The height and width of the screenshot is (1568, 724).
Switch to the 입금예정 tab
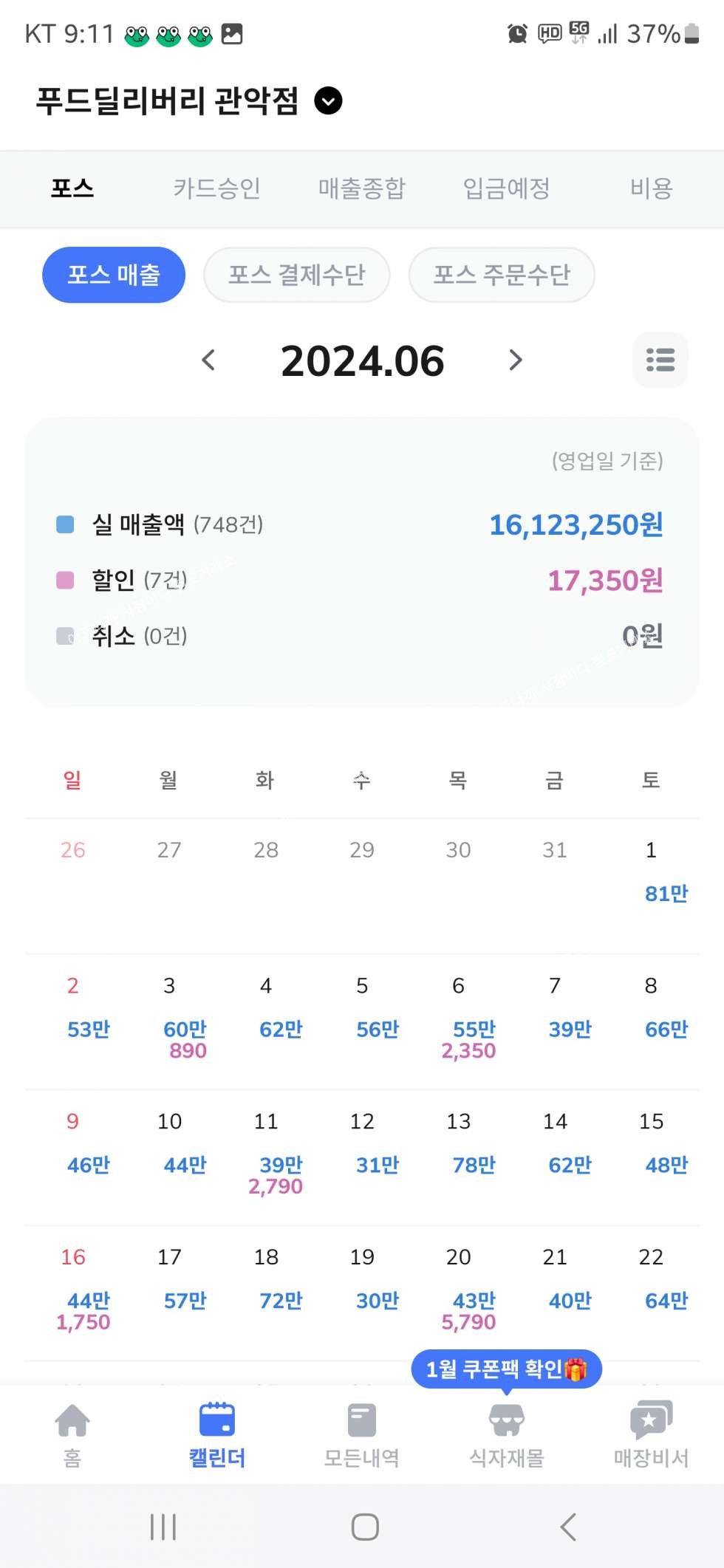coord(506,188)
